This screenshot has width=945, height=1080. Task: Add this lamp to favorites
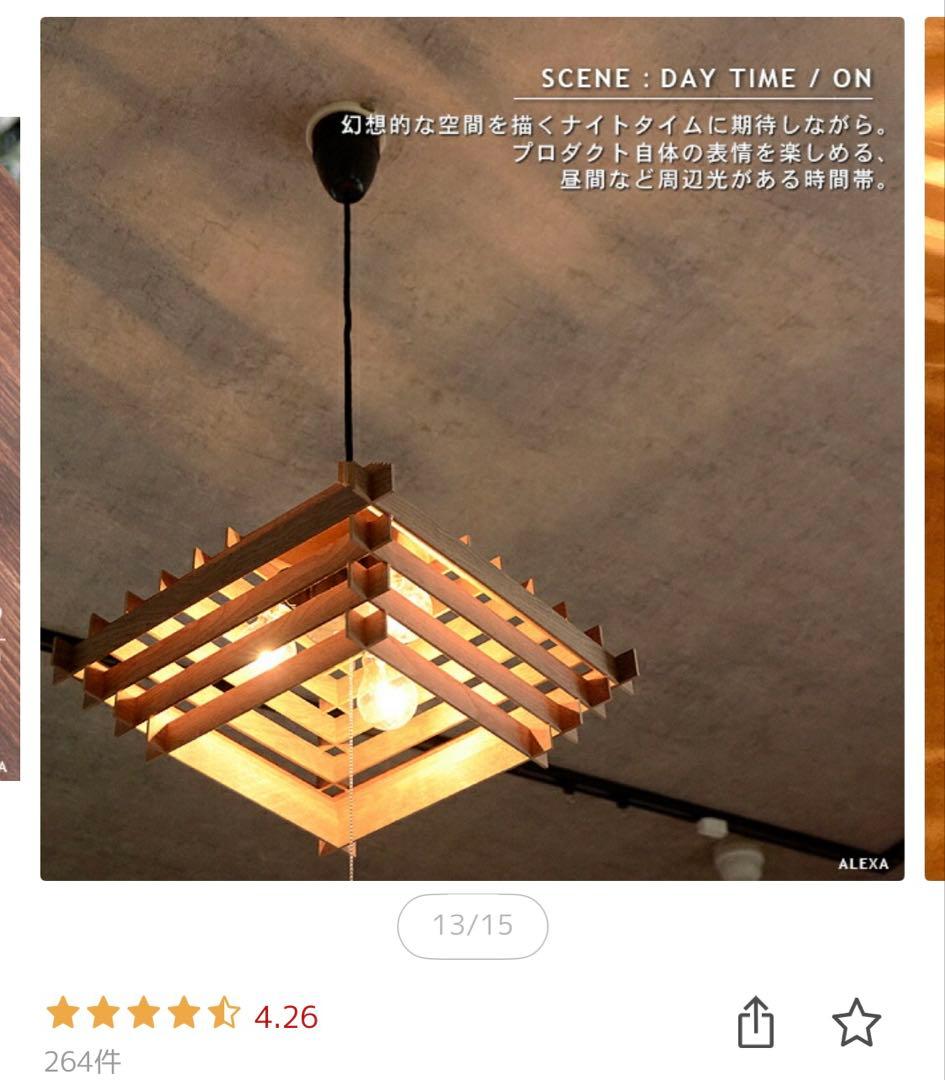pos(856,1022)
